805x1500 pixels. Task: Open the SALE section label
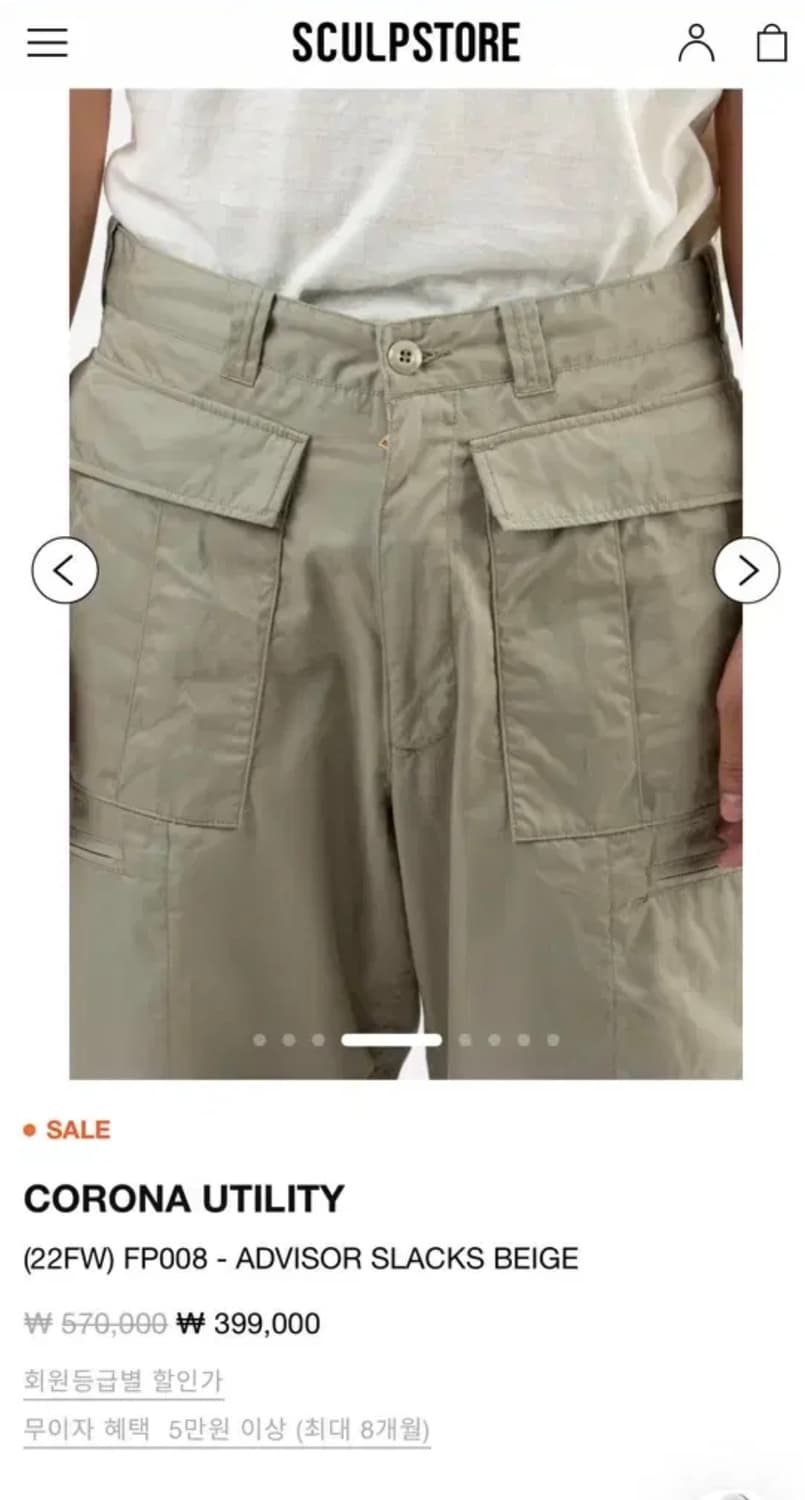(77, 1130)
